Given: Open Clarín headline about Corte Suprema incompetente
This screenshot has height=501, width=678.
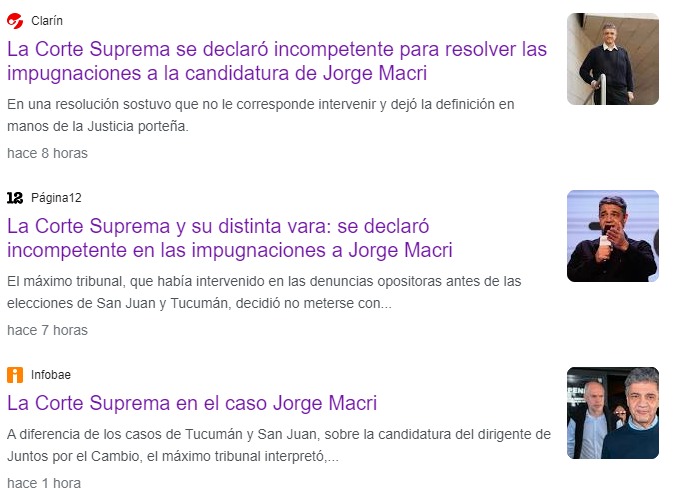Looking at the screenshot, I should [277, 61].
